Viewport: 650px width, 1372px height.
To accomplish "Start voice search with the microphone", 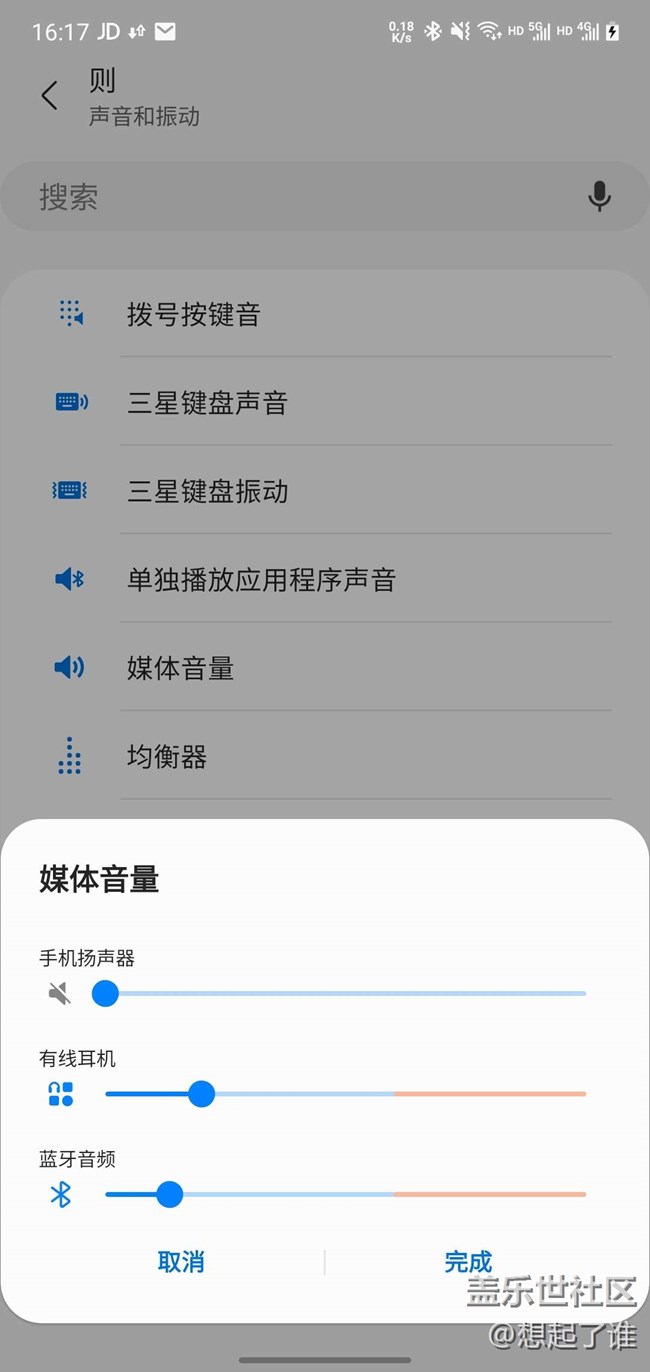I will [x=599, y=196].
